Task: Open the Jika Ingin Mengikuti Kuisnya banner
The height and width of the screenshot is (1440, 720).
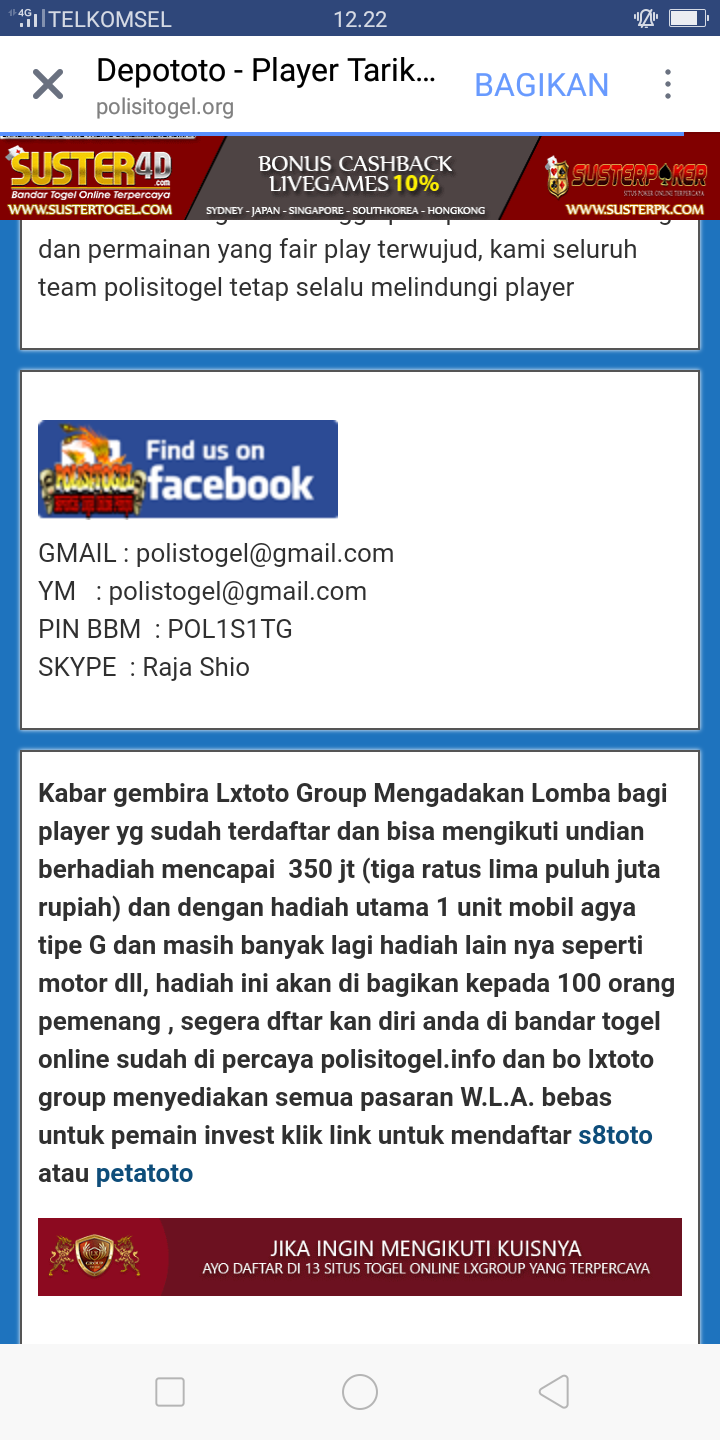Action: coord(360,1257)
